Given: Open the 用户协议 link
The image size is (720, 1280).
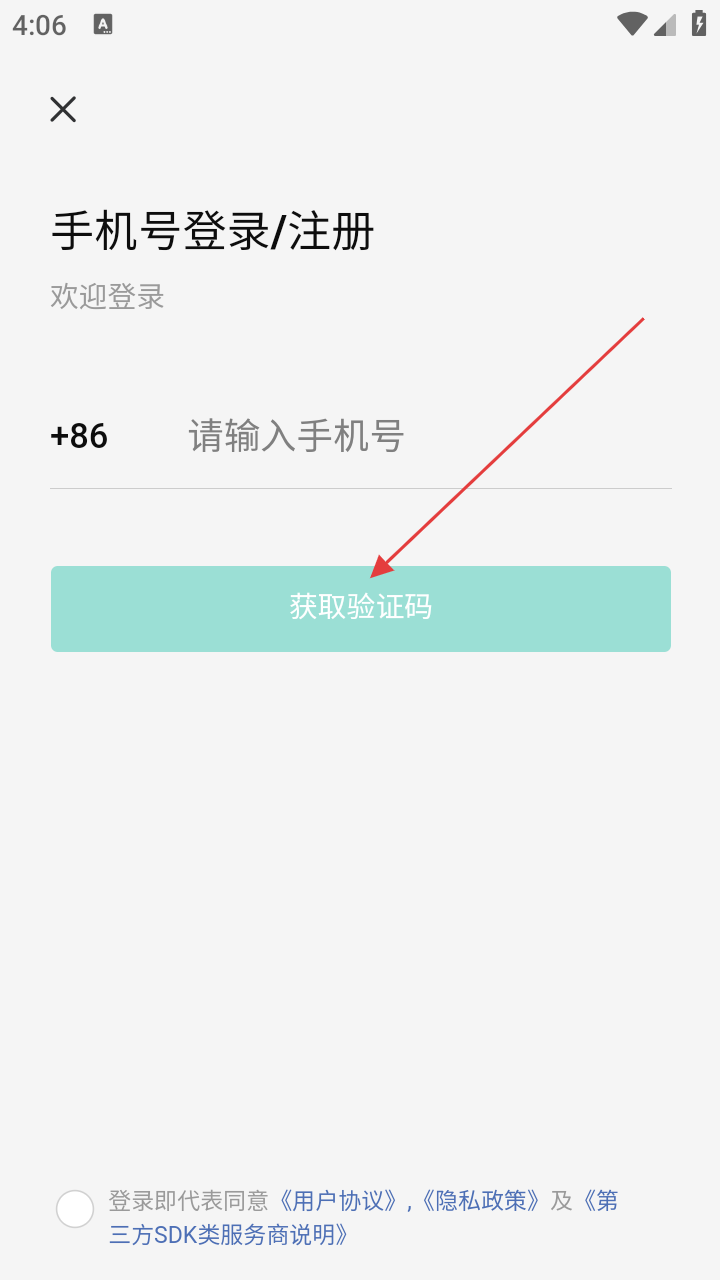Looking at the screenshot, I should (x=341, y=1200).
